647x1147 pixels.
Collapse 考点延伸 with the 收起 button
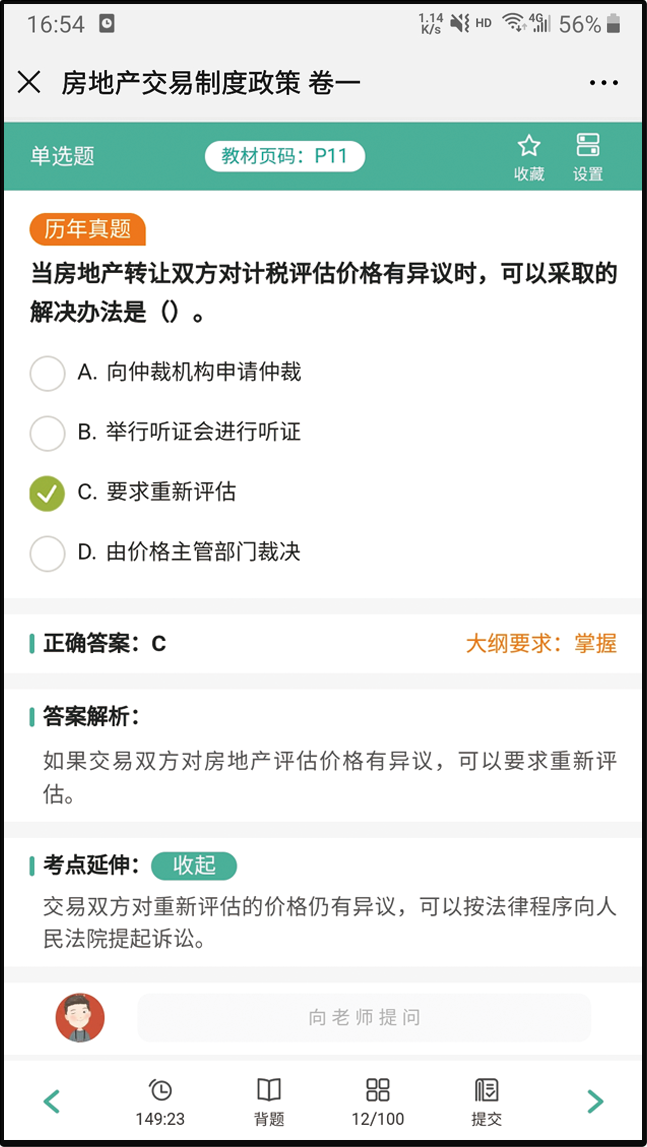click(x=194, y=865)
